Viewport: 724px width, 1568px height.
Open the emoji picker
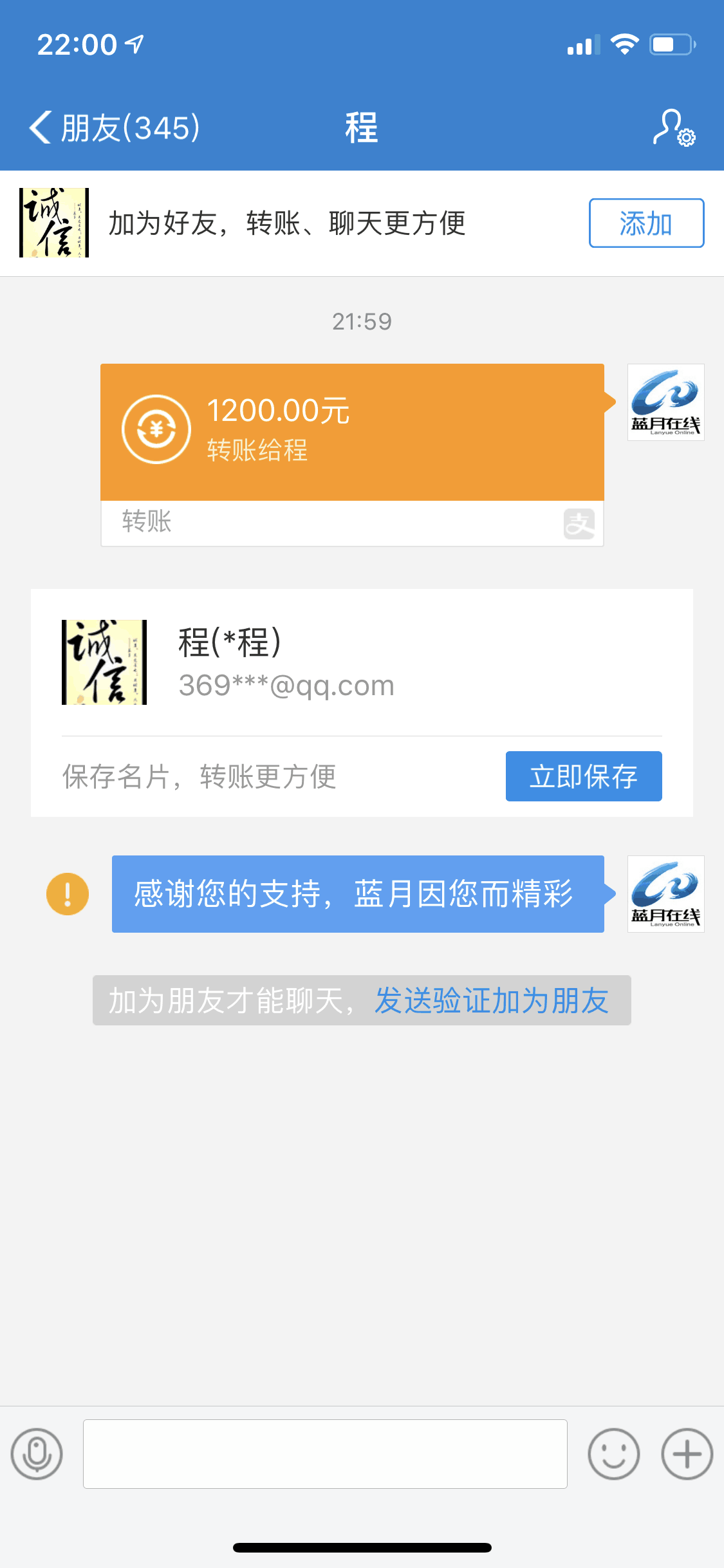pos(613,1454)
